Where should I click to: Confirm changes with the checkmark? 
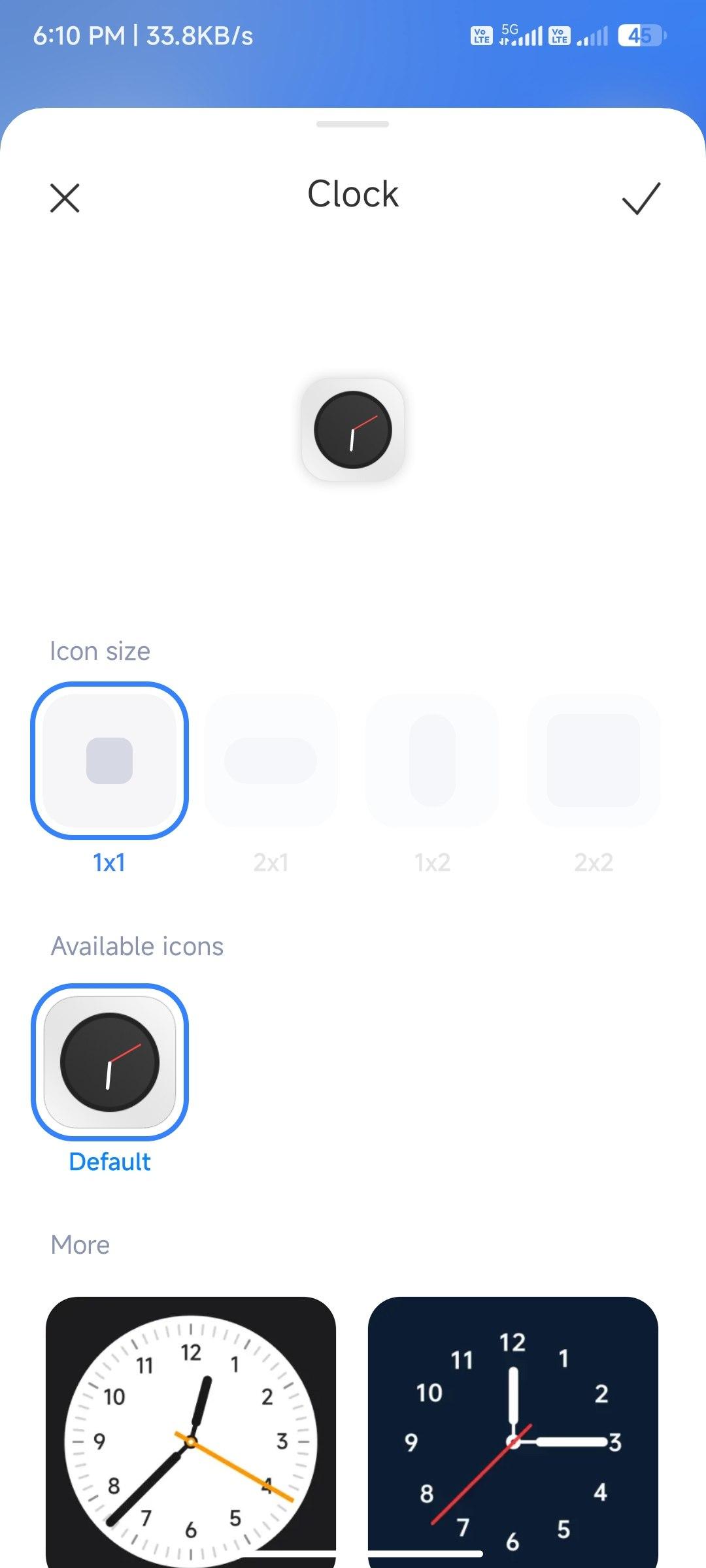click(641, 198)
